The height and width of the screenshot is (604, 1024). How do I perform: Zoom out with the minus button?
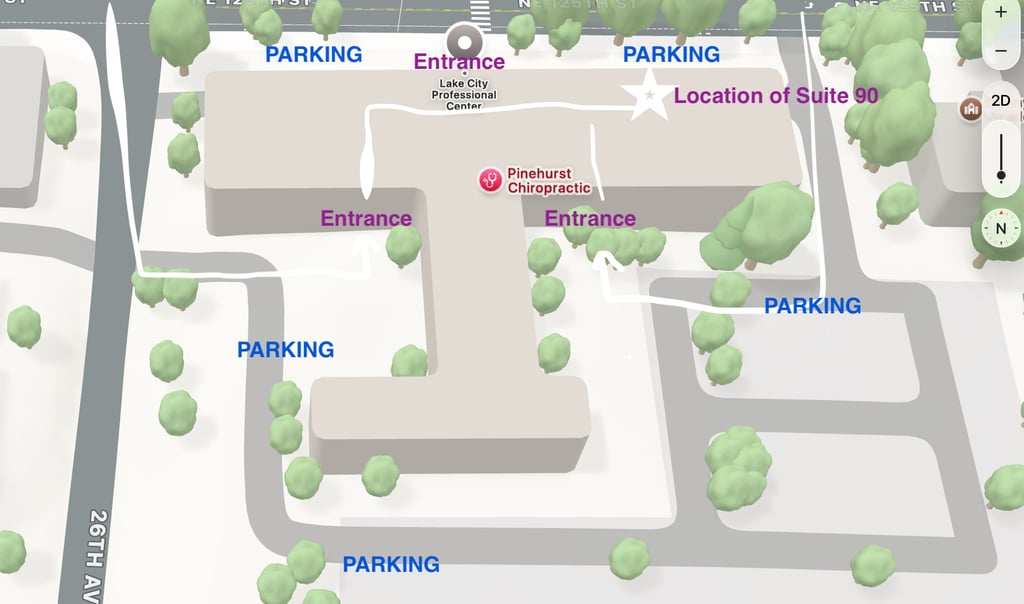[1001, 50]
